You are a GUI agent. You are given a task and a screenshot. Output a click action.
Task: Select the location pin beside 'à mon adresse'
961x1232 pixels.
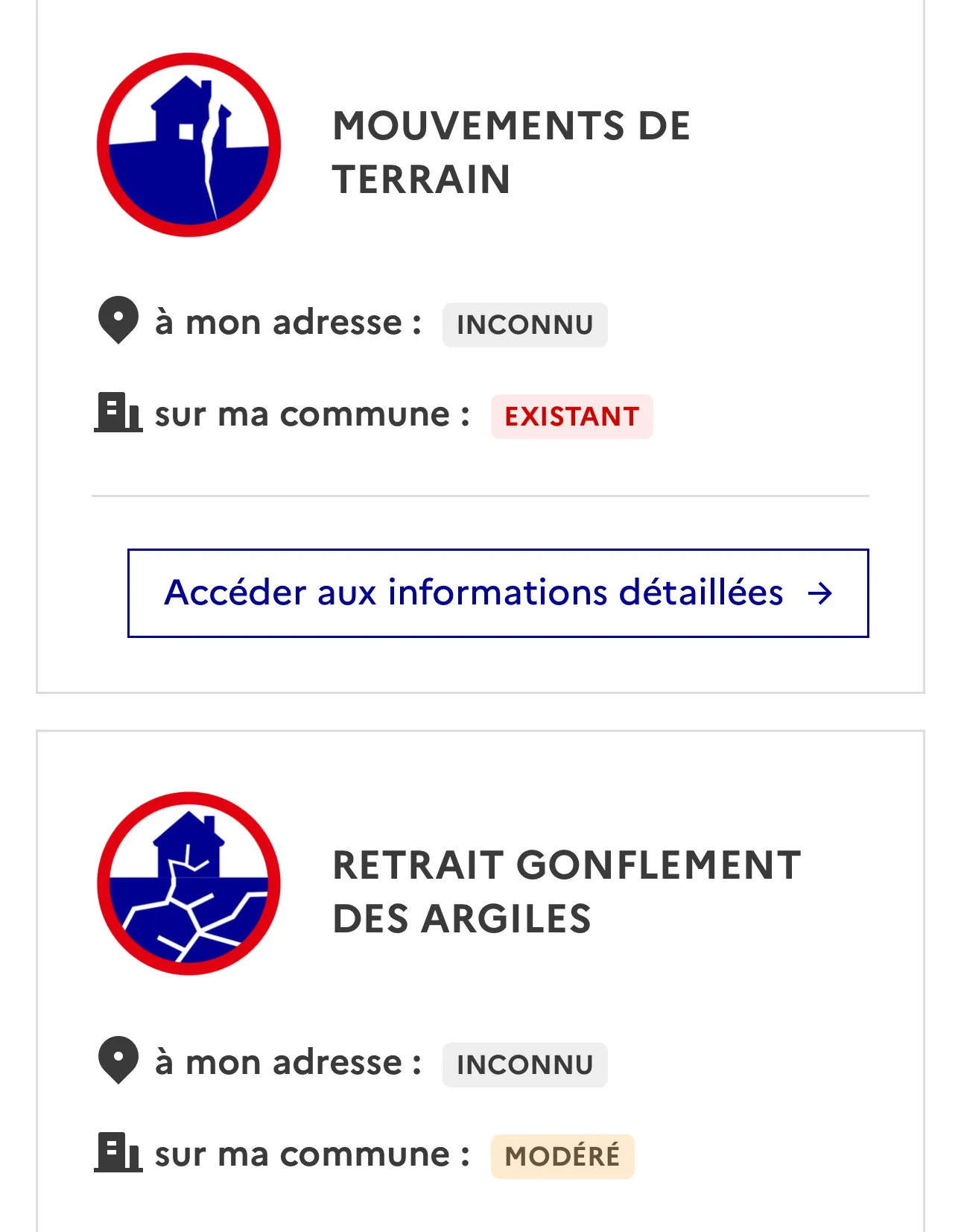click(117, 322)
